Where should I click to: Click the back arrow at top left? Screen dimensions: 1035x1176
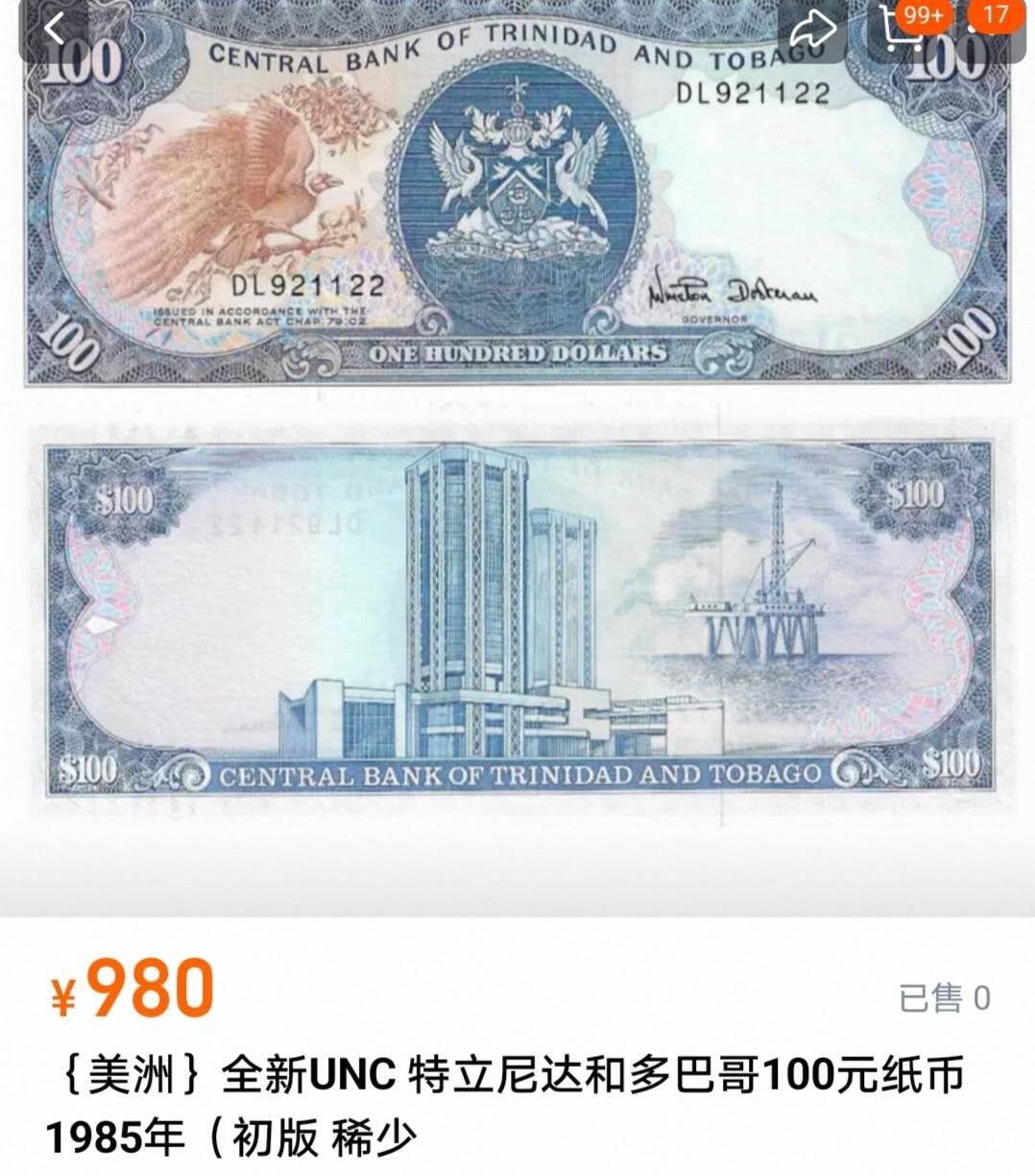[55, 27]
